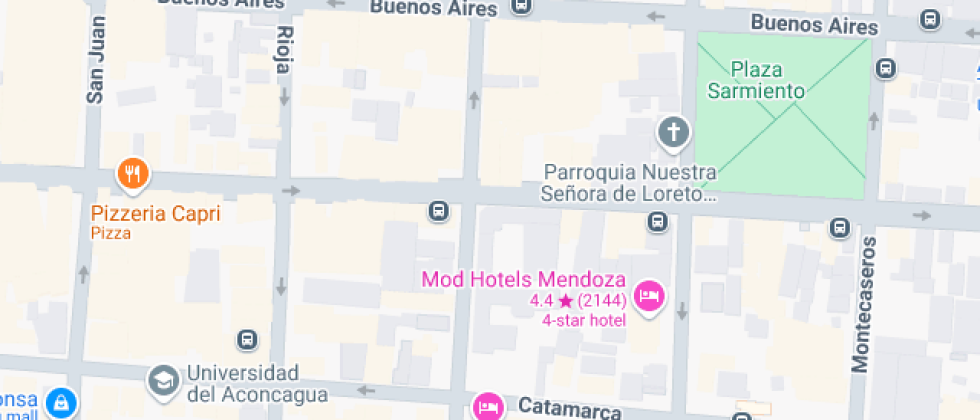Select the Parroquia Nuestra Señora de Loreto church pin
The height and width of the screenshot is (420, 980).
coord(674,133)
